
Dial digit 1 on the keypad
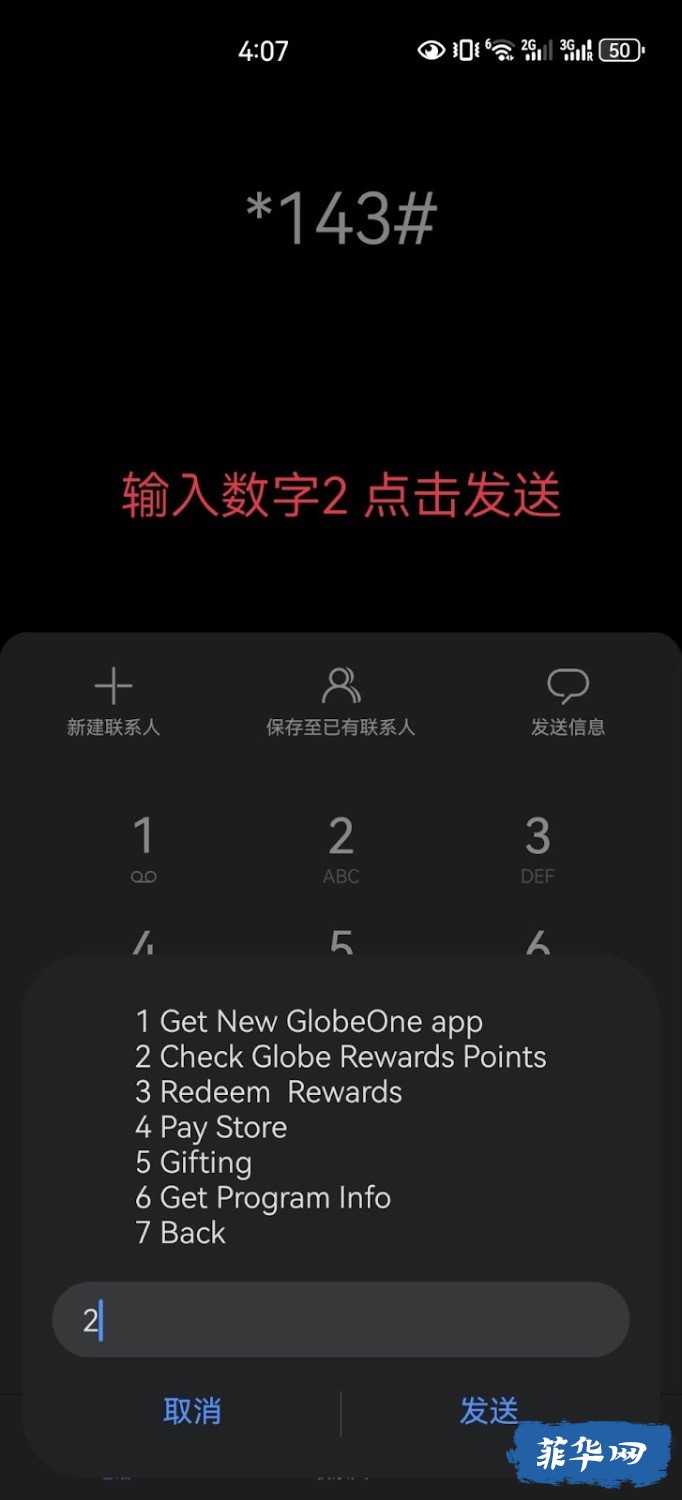143,849
